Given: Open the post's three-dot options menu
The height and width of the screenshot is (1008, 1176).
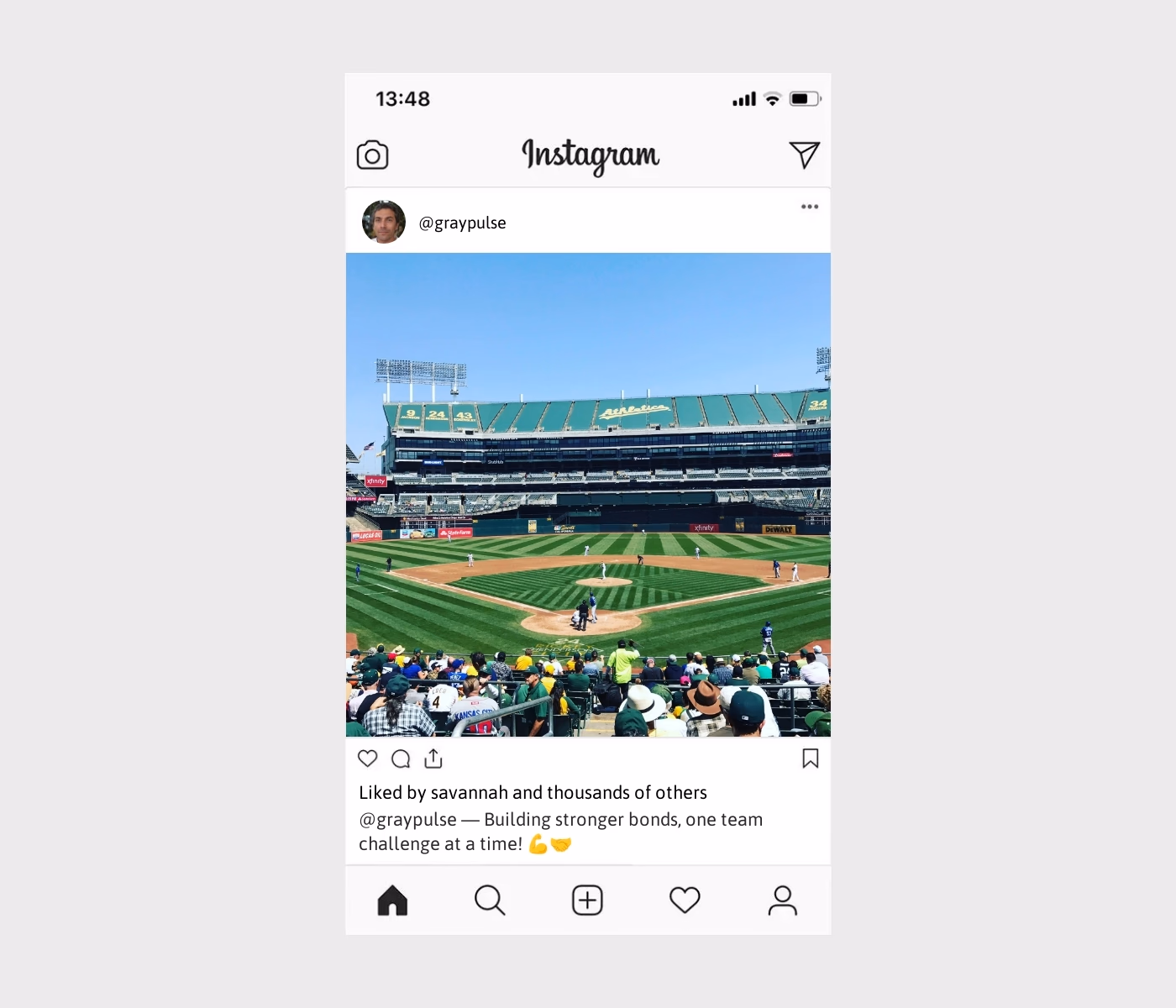Looking at the screenshot, I should click(809, 207).
